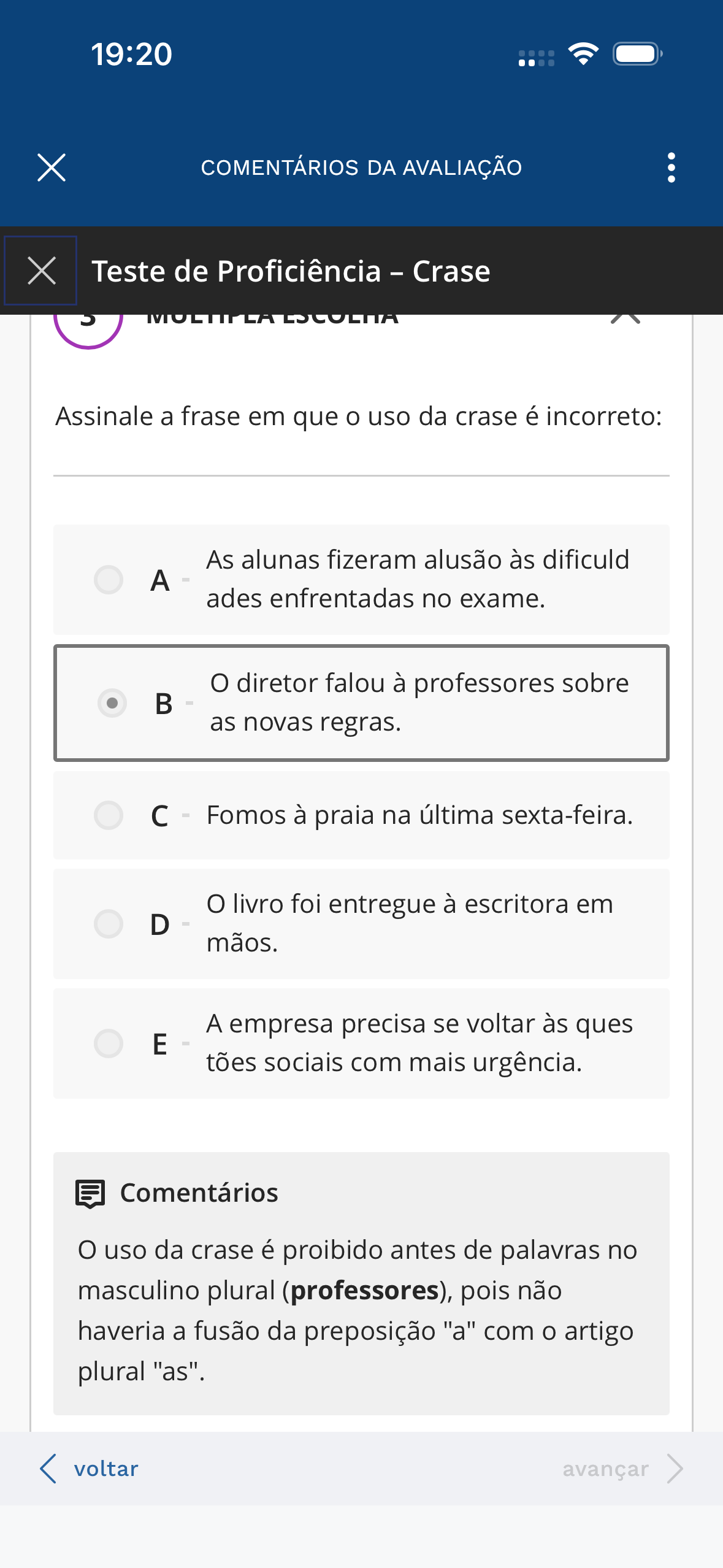Choose option C Fomos à praia
The image size is (723, 1568).
(109, 815)
